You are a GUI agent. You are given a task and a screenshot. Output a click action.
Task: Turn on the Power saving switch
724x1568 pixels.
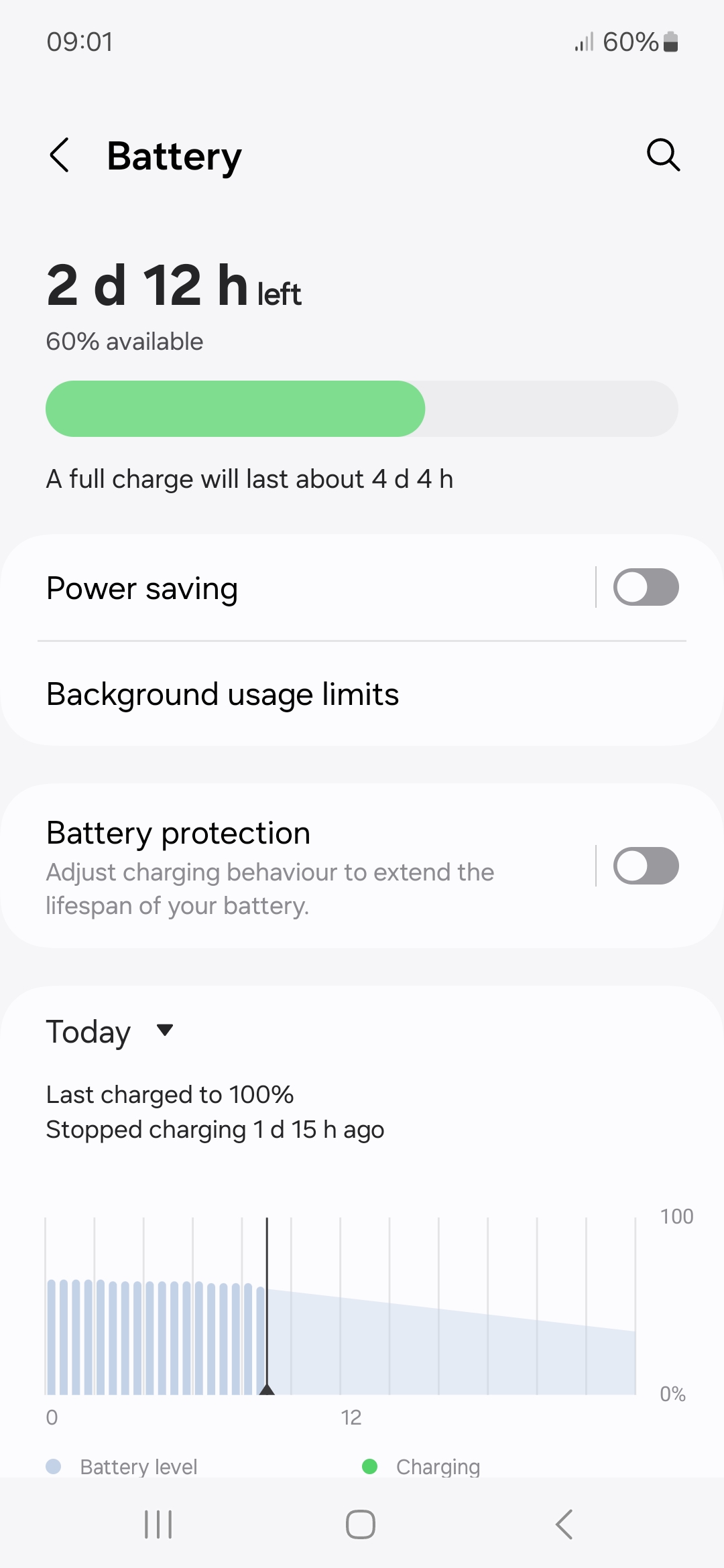click(x=646, y=587)
